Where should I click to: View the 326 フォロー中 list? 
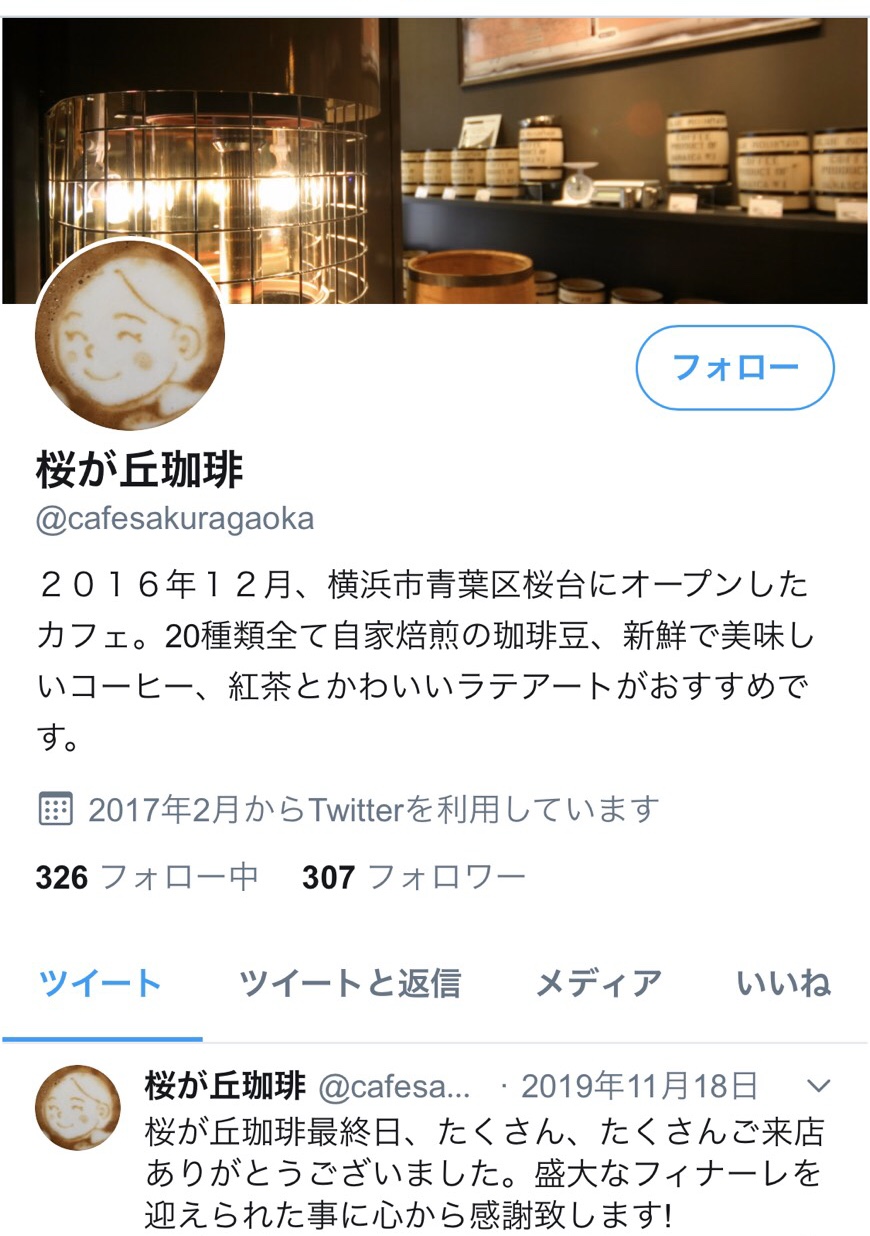point(147,877)
